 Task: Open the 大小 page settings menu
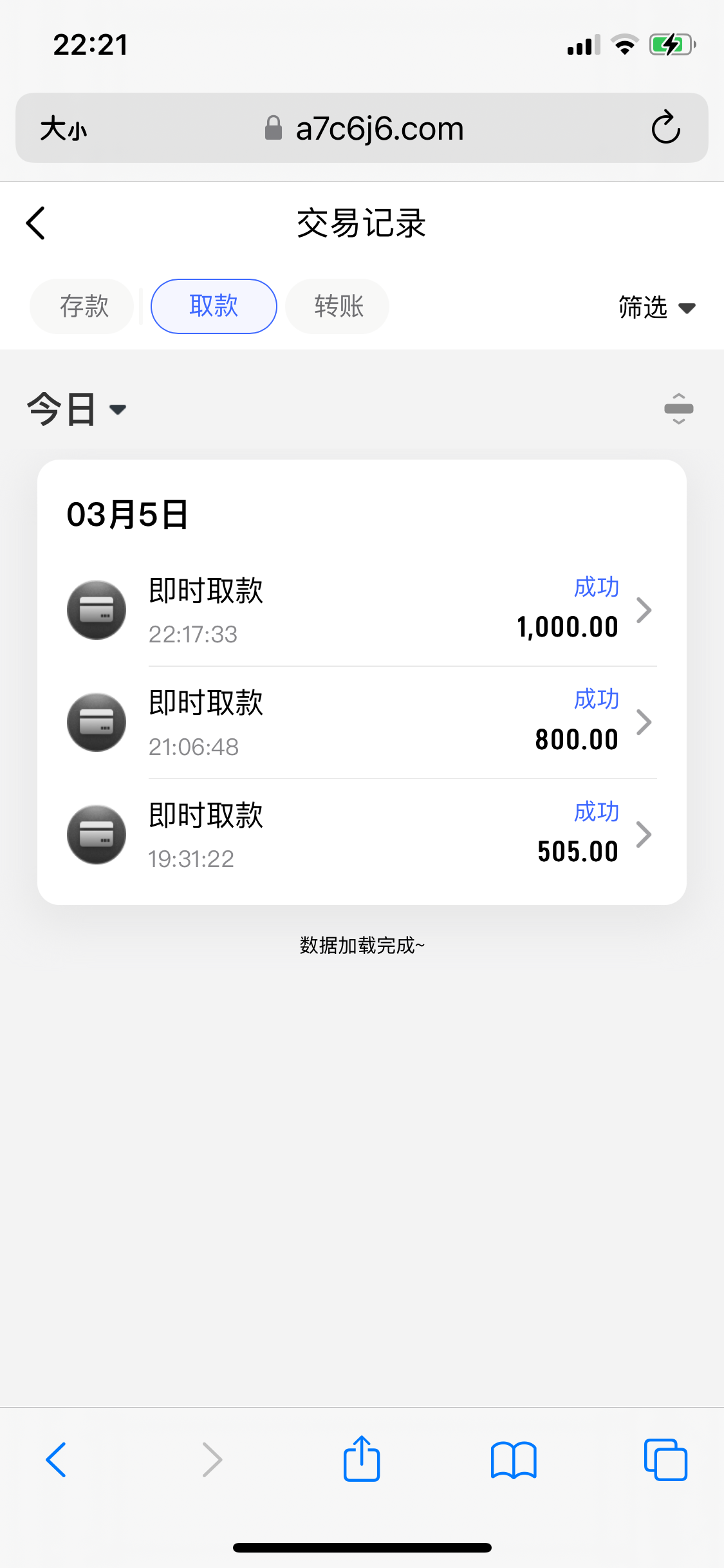(63, 129)
